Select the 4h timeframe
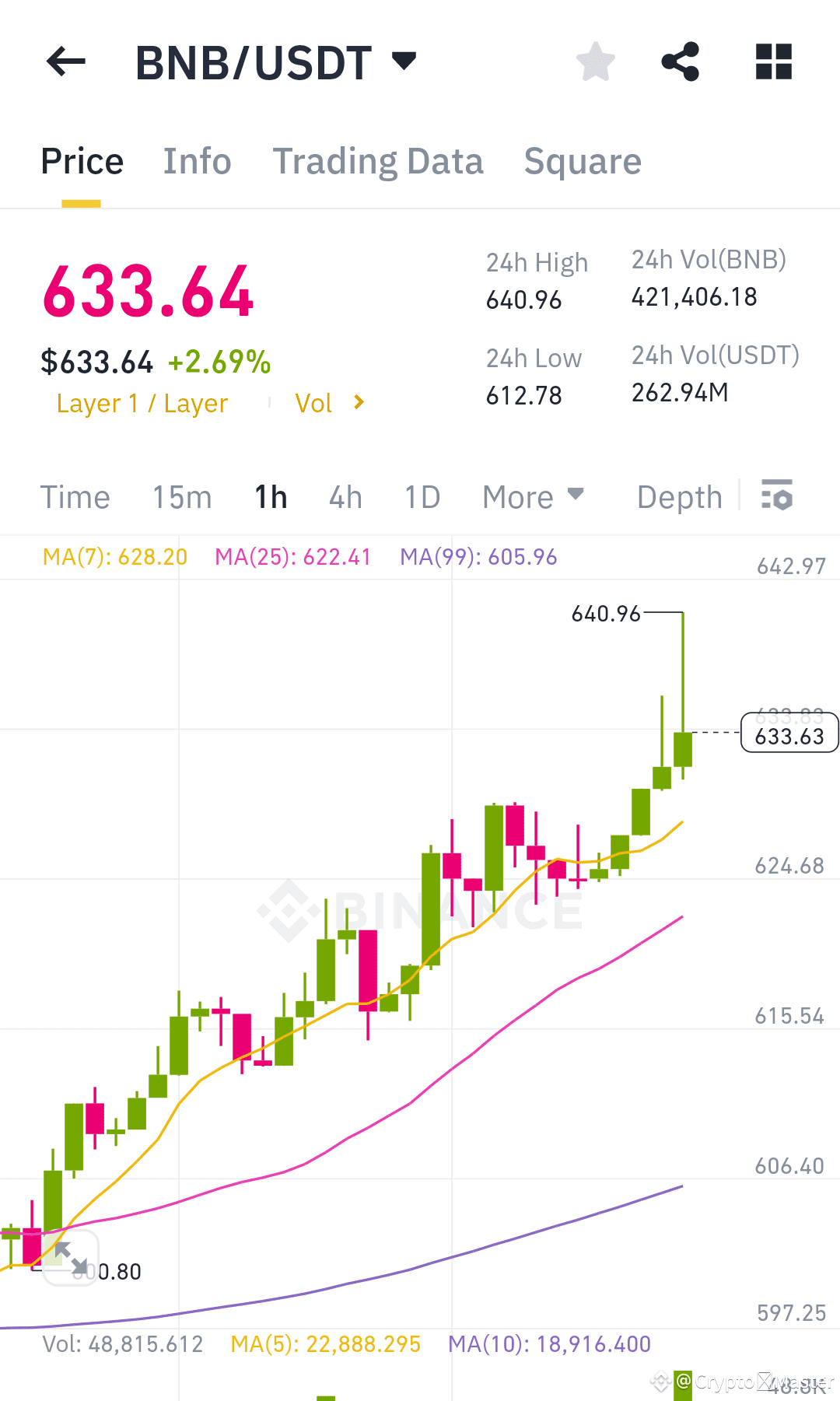The height and width of the screenshot is (1401, 840). pos(345,496)
